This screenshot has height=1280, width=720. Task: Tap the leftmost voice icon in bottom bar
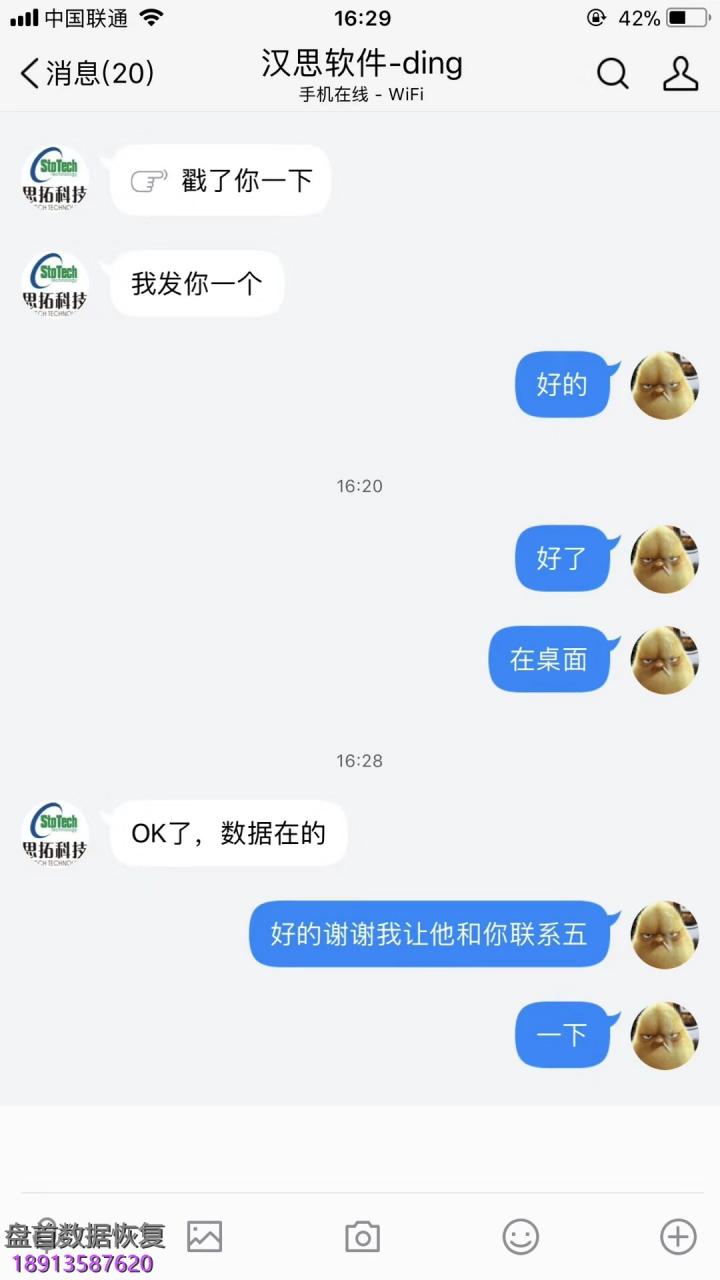[x=45, y=1237]
